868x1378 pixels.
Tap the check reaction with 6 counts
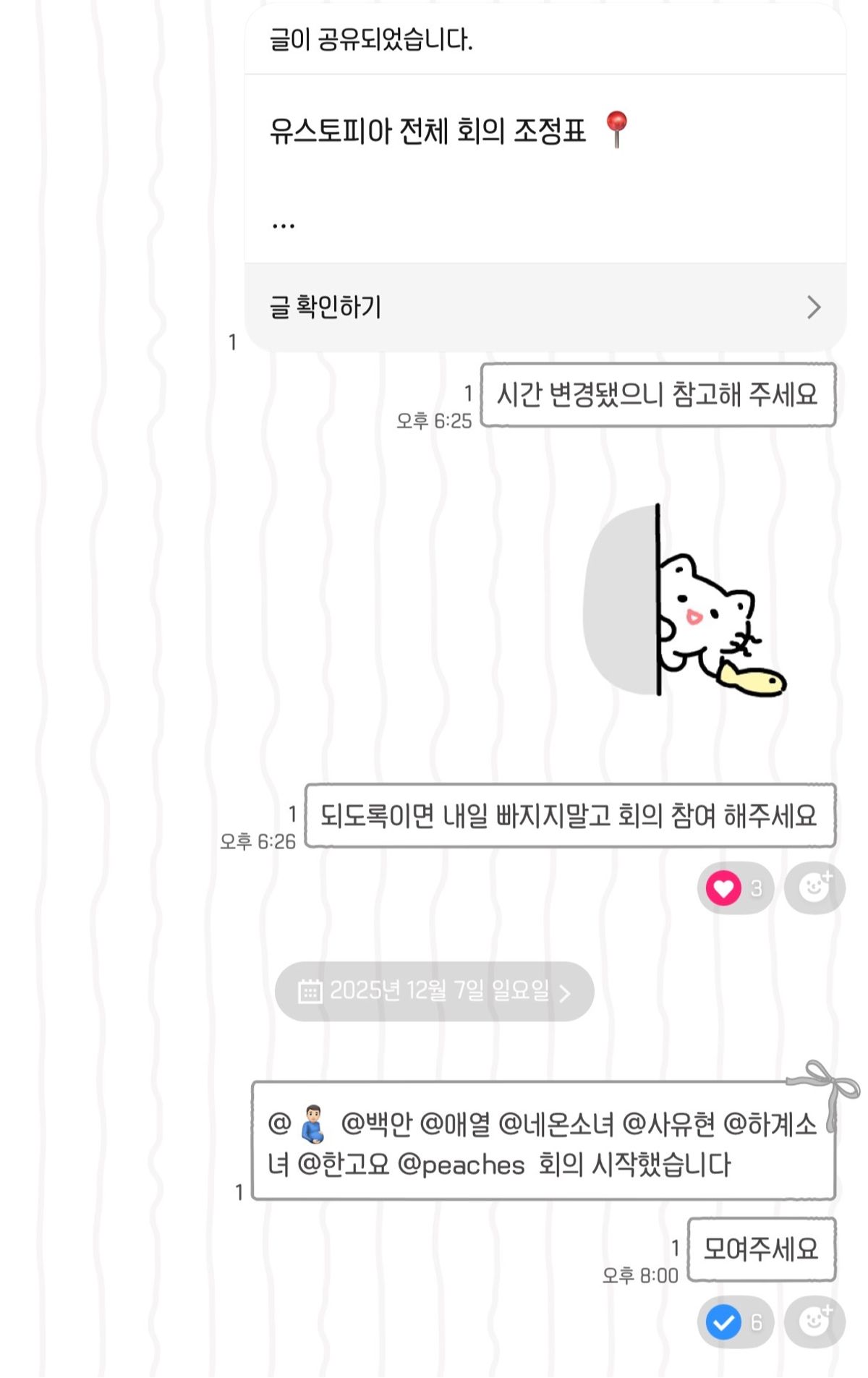[x=735, y=1322]
